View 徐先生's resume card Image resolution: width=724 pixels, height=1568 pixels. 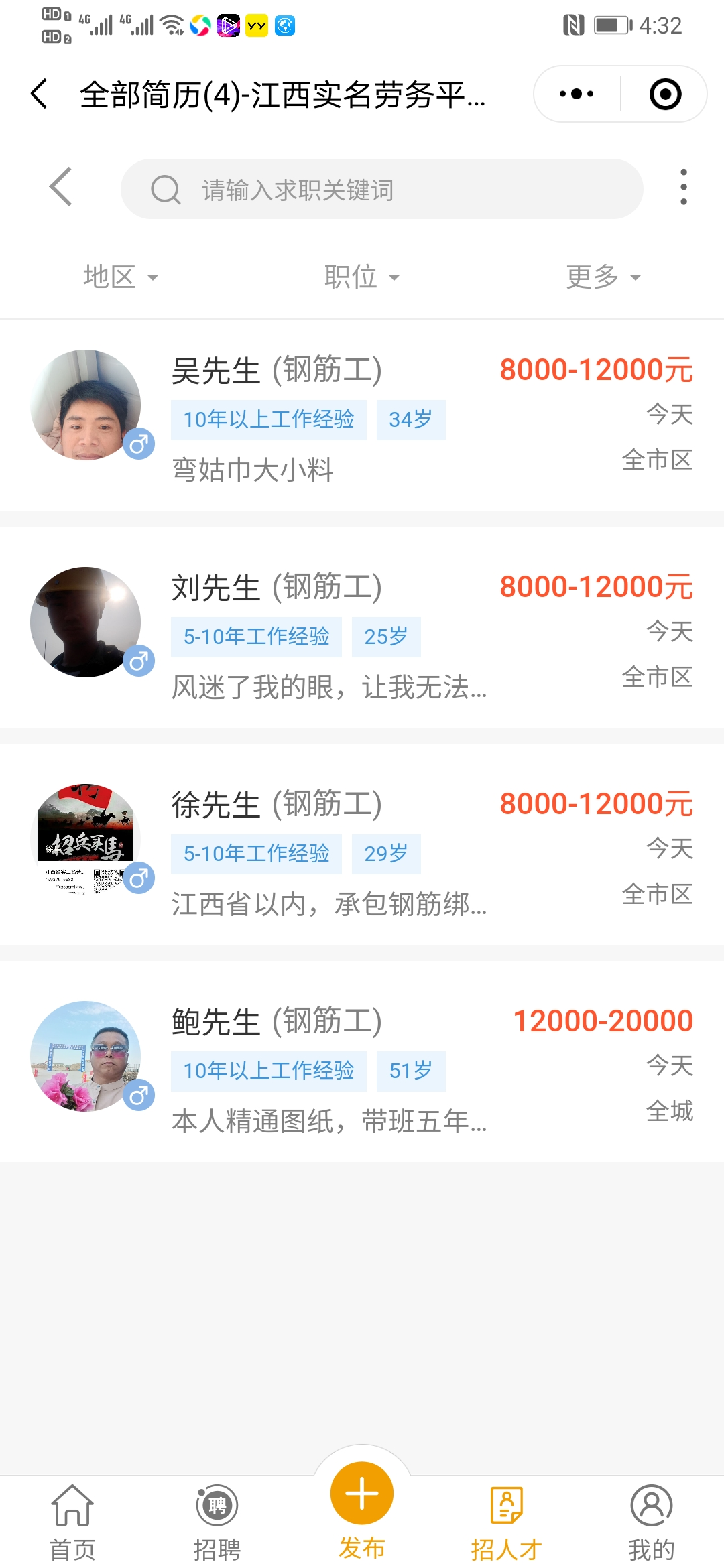(x=362, y=851)
